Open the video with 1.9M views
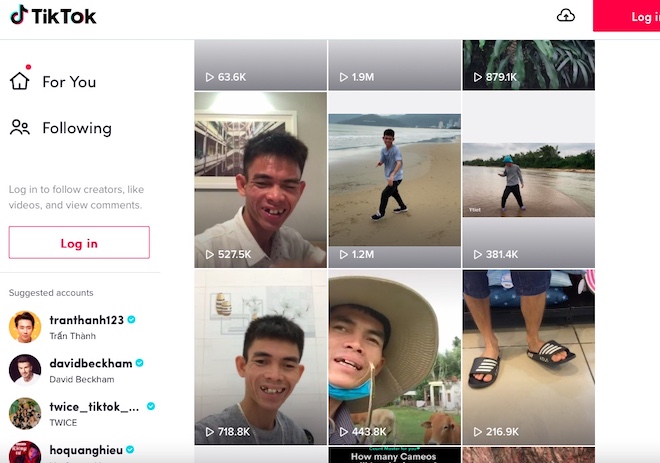The height and width of the screenshot is (463, 660). click(394, 64)
